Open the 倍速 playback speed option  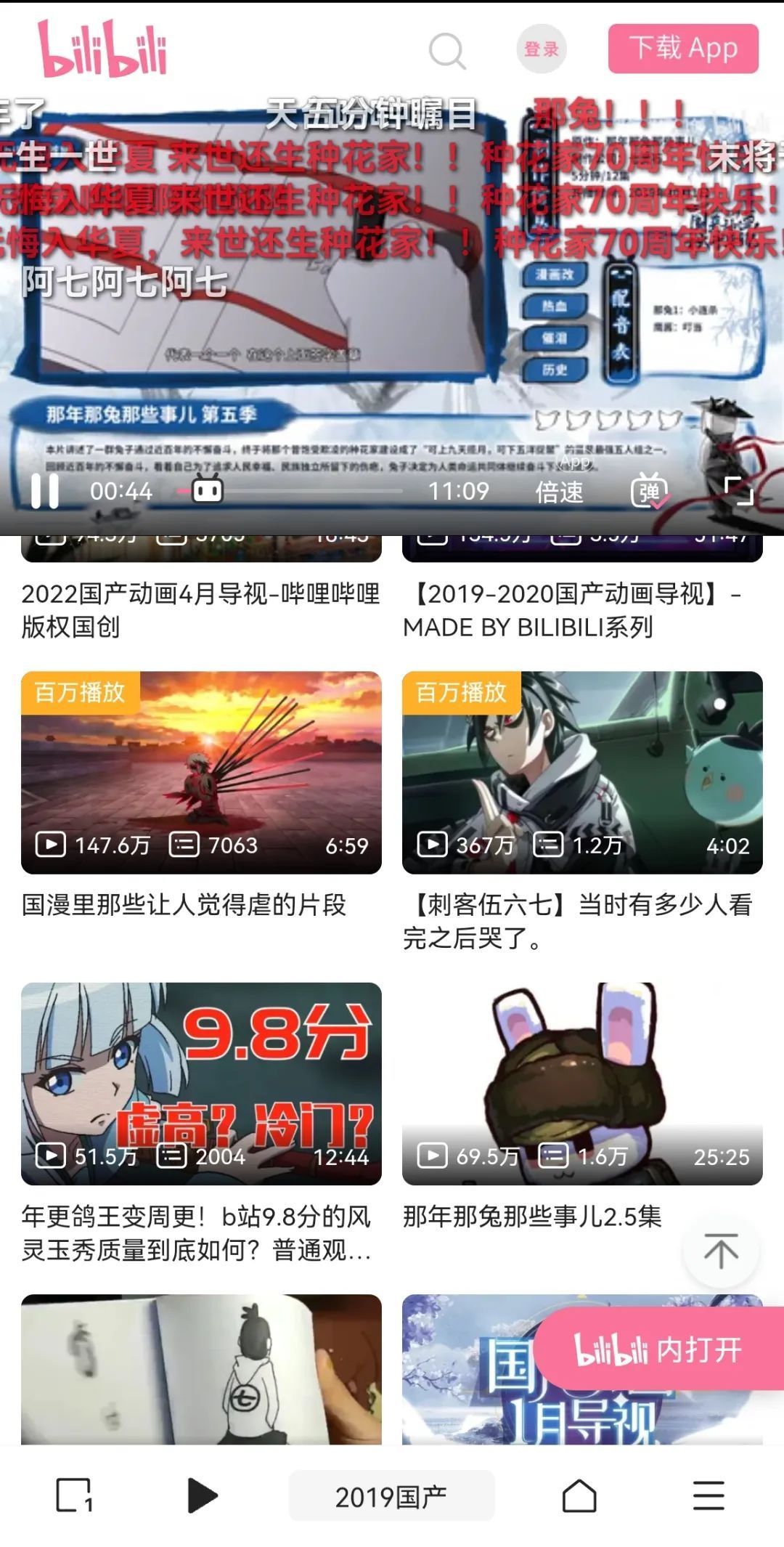[x=559, y=492]
